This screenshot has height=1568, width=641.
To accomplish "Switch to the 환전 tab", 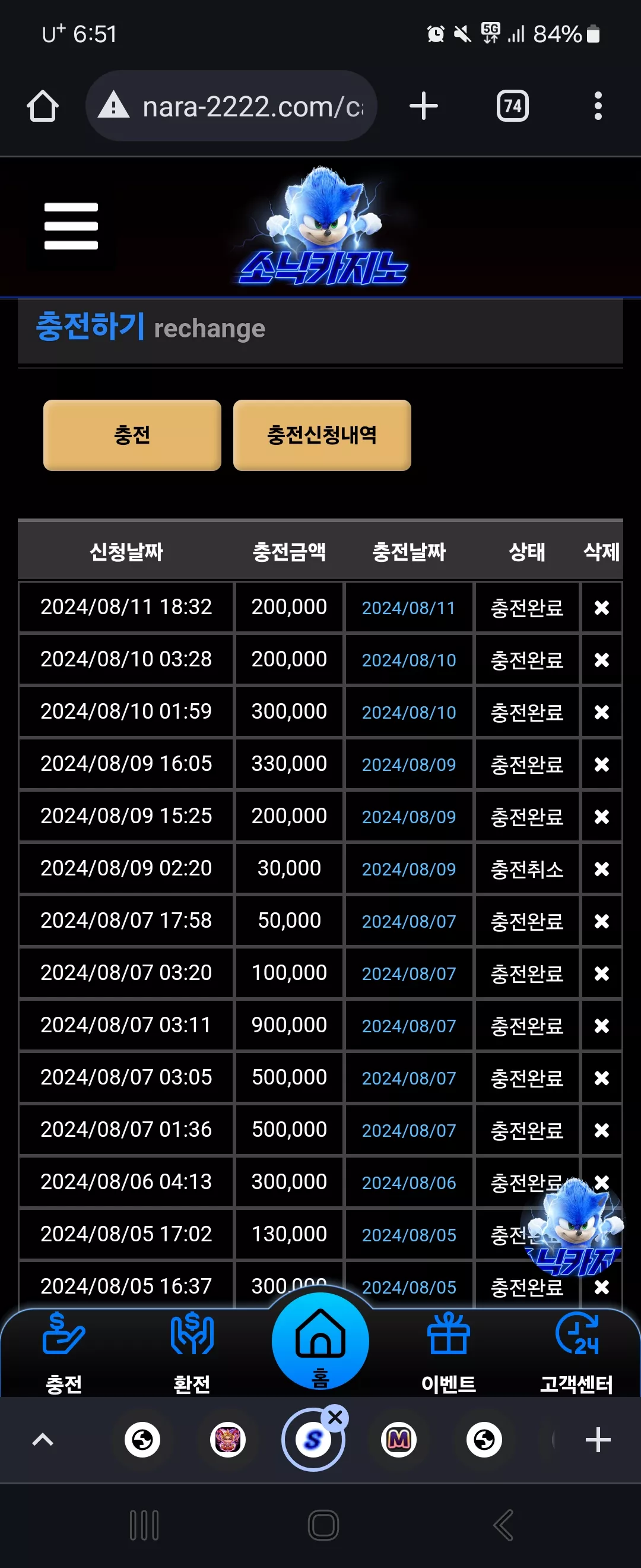I will (192, 1353).
